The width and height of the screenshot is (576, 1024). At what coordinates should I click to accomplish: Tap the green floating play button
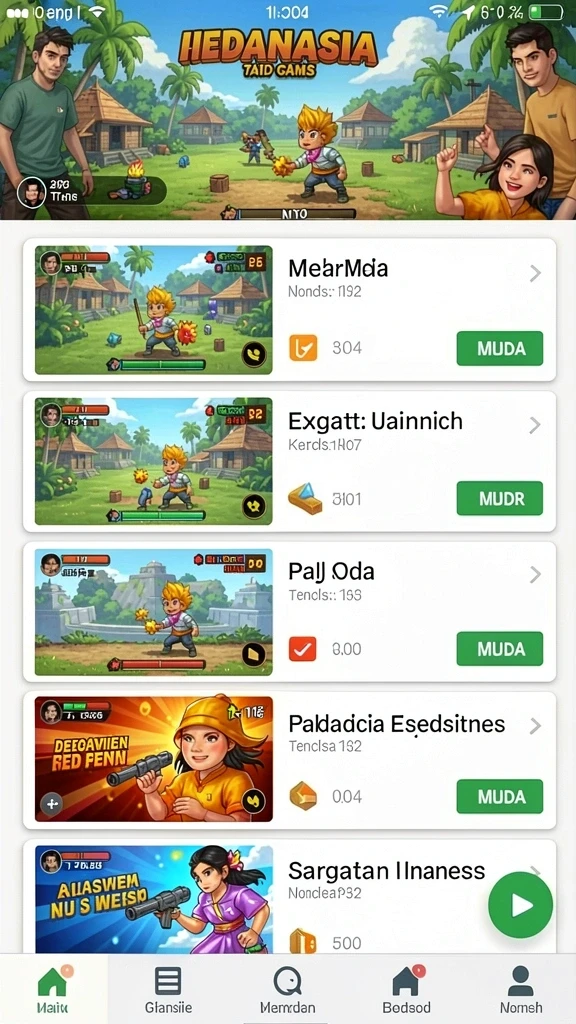[x=520, y=904]
